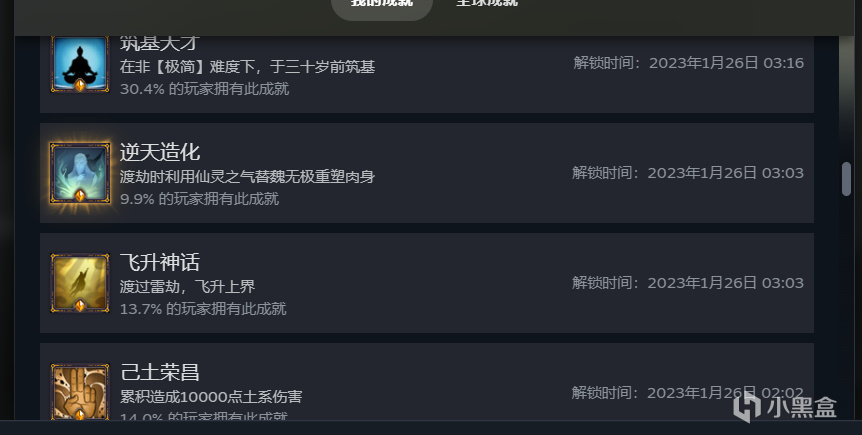The height and width of the screenshot is (435, 862).
Task: Open the 己土荣昌 achievement entry
Action: (427, 382)
